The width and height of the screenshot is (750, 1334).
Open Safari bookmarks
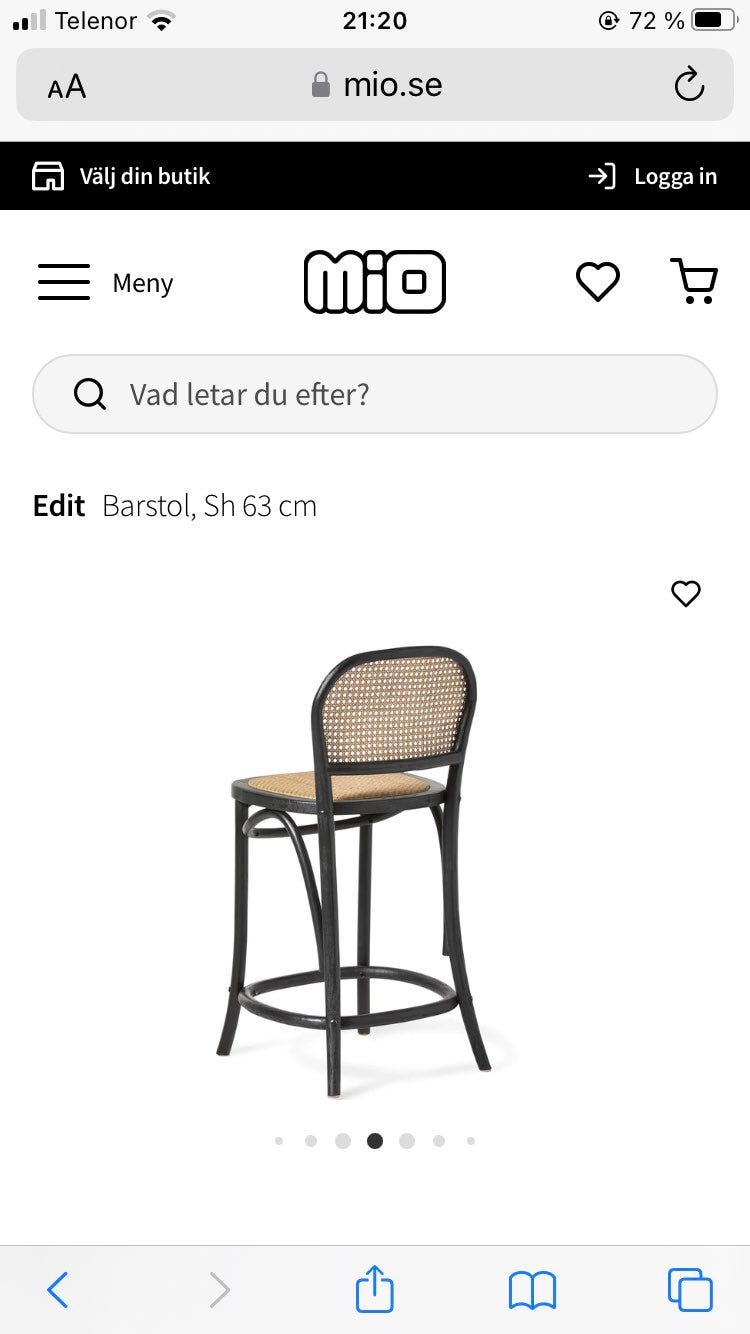[532, 1289]
